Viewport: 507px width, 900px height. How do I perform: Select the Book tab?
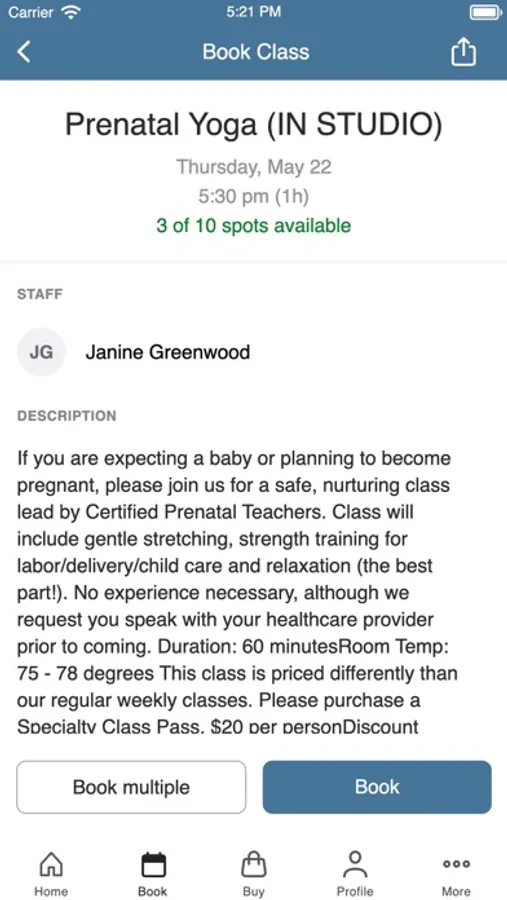point(153,874)
